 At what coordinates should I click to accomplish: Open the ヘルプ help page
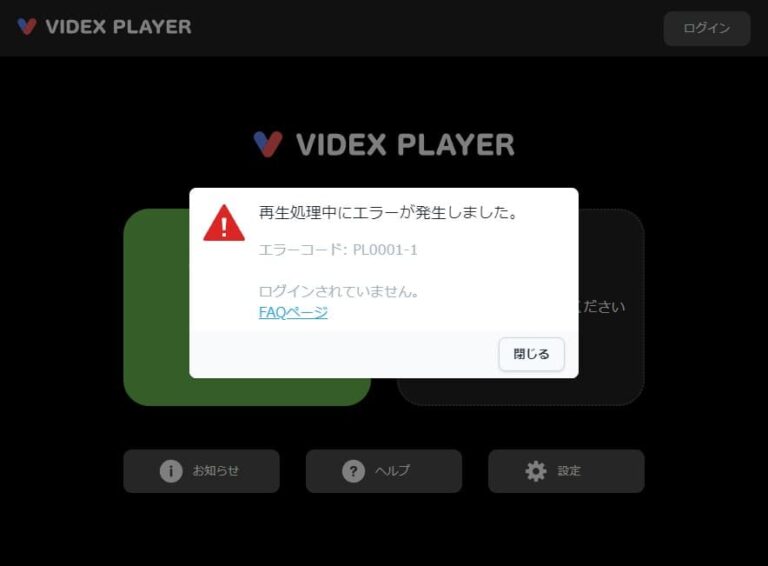383,471
